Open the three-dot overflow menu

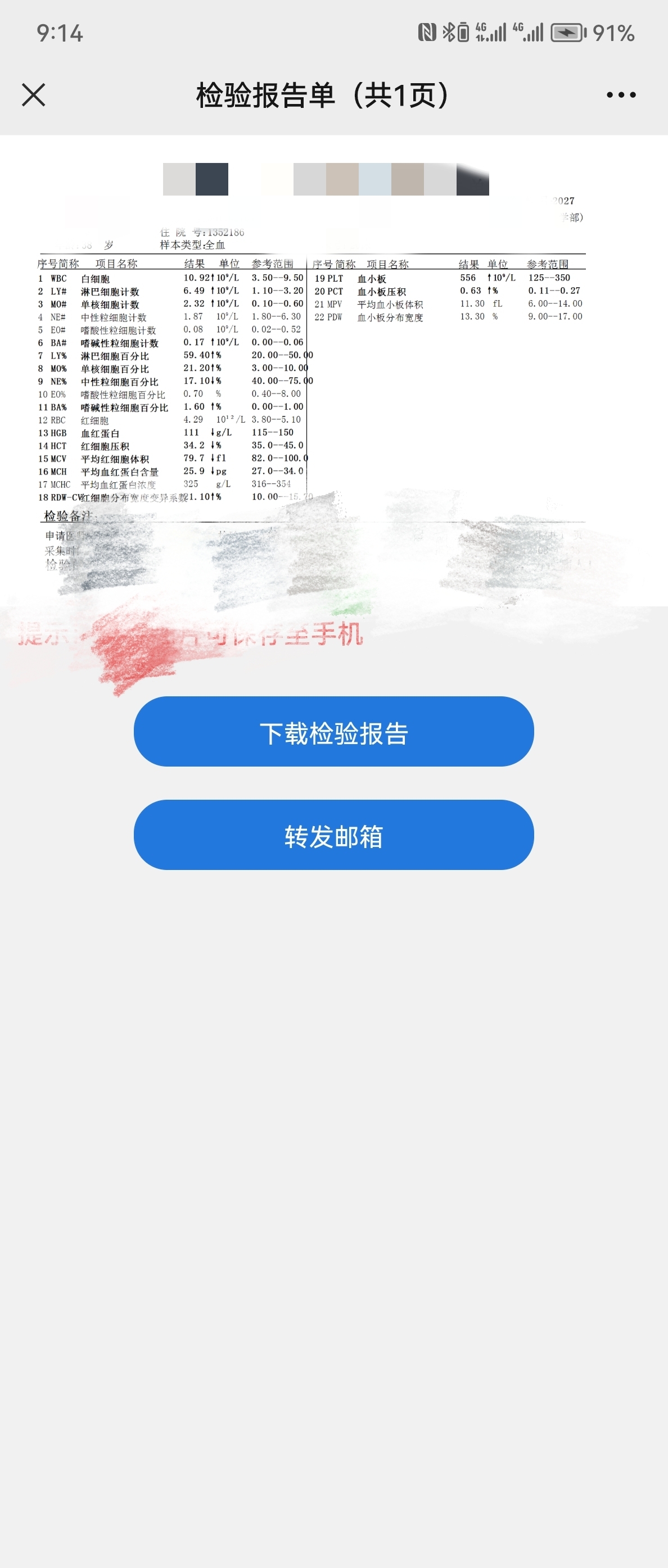coord(621,95)
